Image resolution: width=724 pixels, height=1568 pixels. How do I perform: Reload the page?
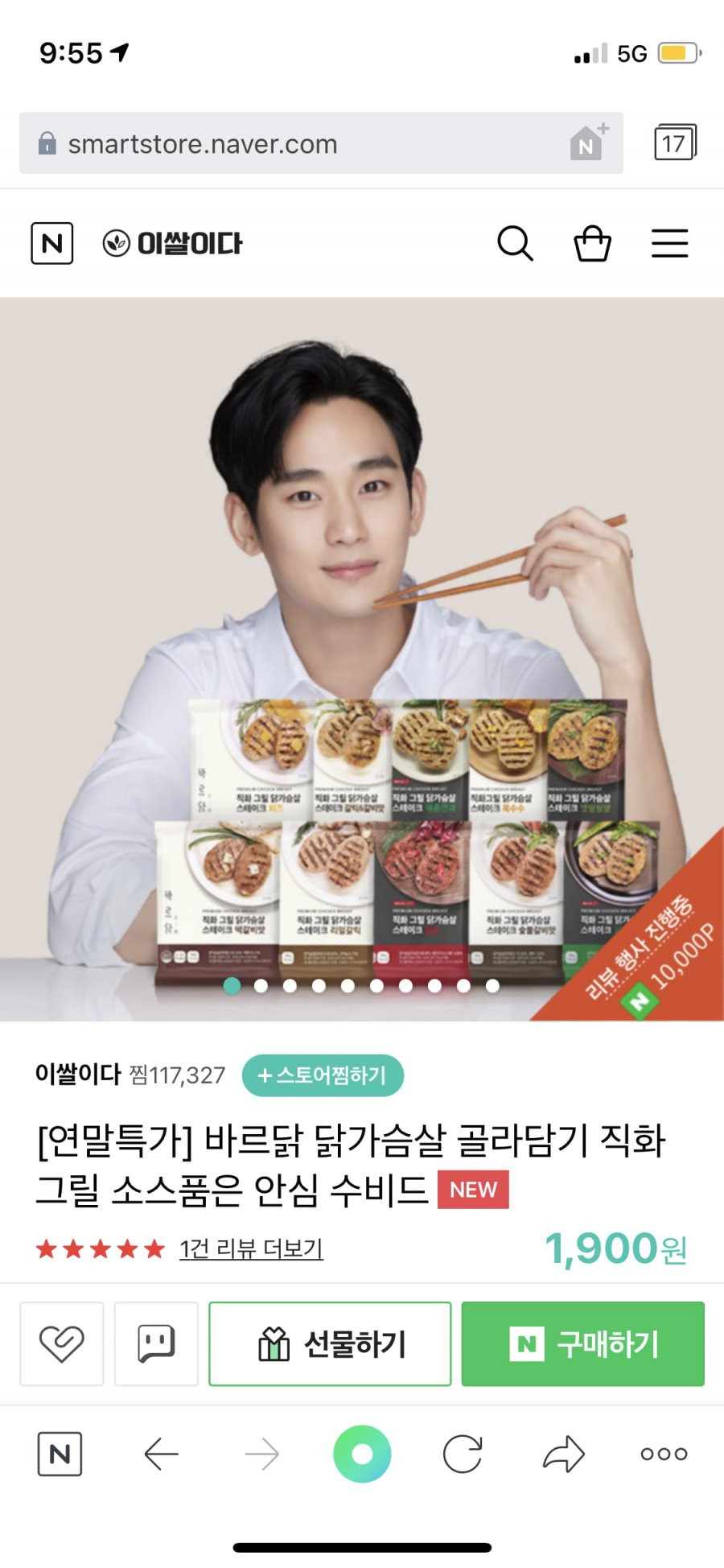(463, 1454)
